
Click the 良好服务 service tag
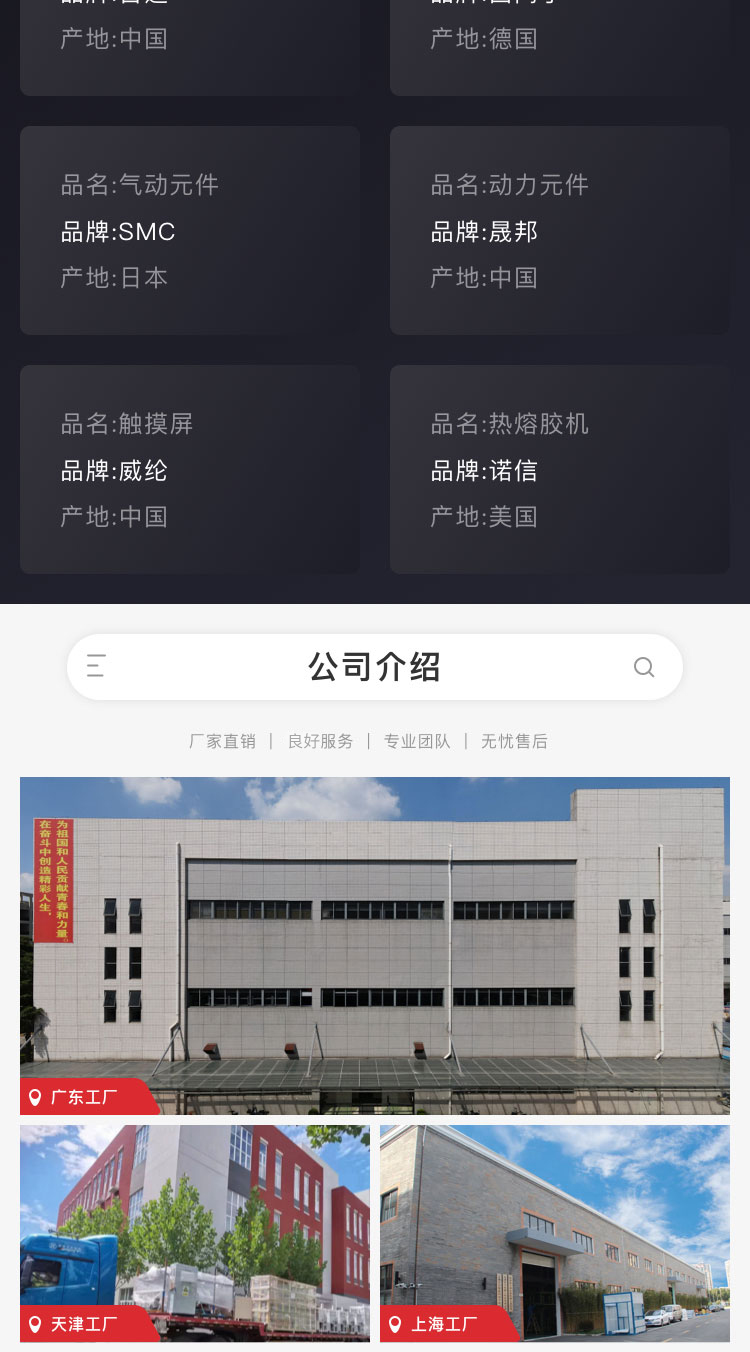click(x=320, y=742)
